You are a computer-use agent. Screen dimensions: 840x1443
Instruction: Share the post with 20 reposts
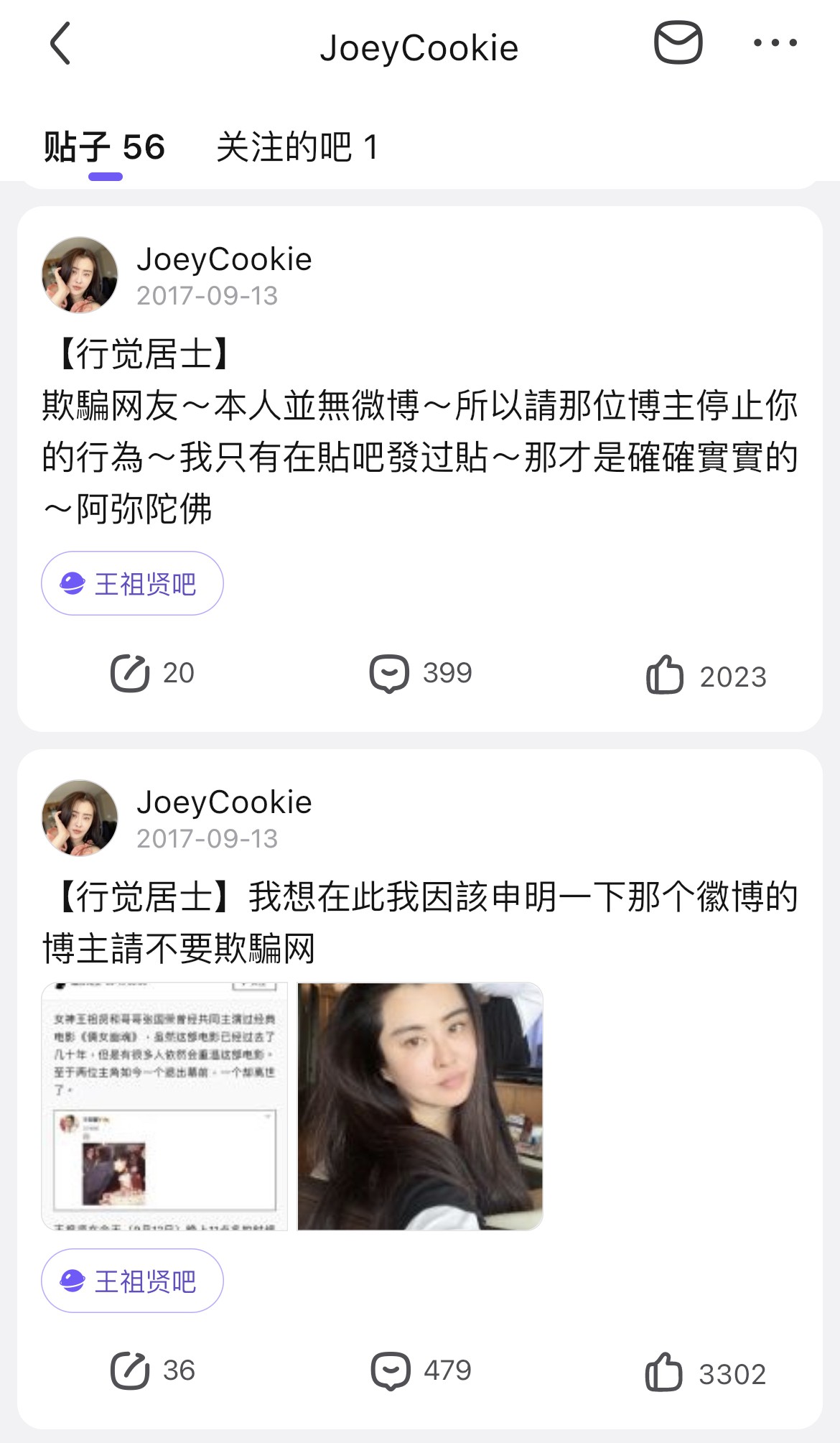pos(152,673)
